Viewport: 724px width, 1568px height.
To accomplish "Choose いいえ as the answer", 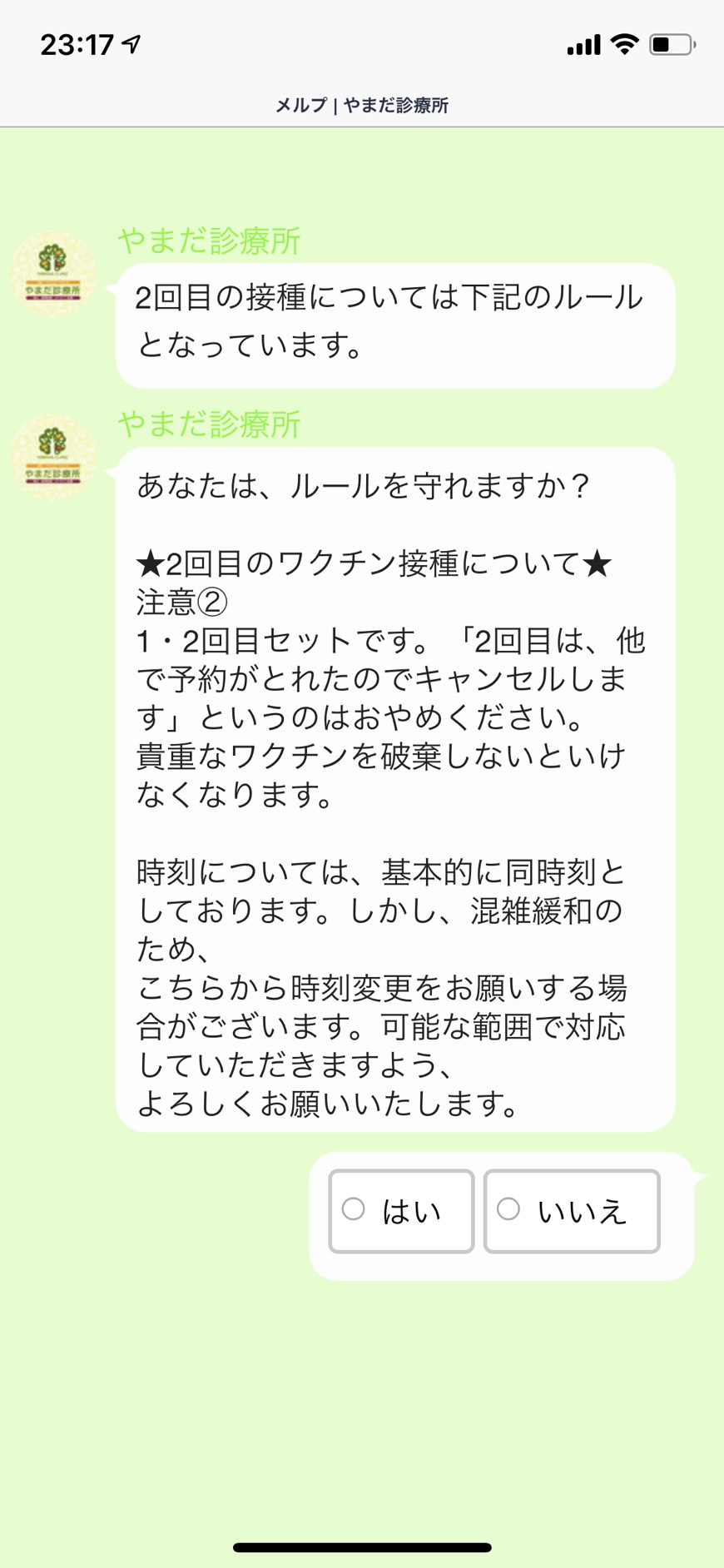I will (x=572, y=1211).
